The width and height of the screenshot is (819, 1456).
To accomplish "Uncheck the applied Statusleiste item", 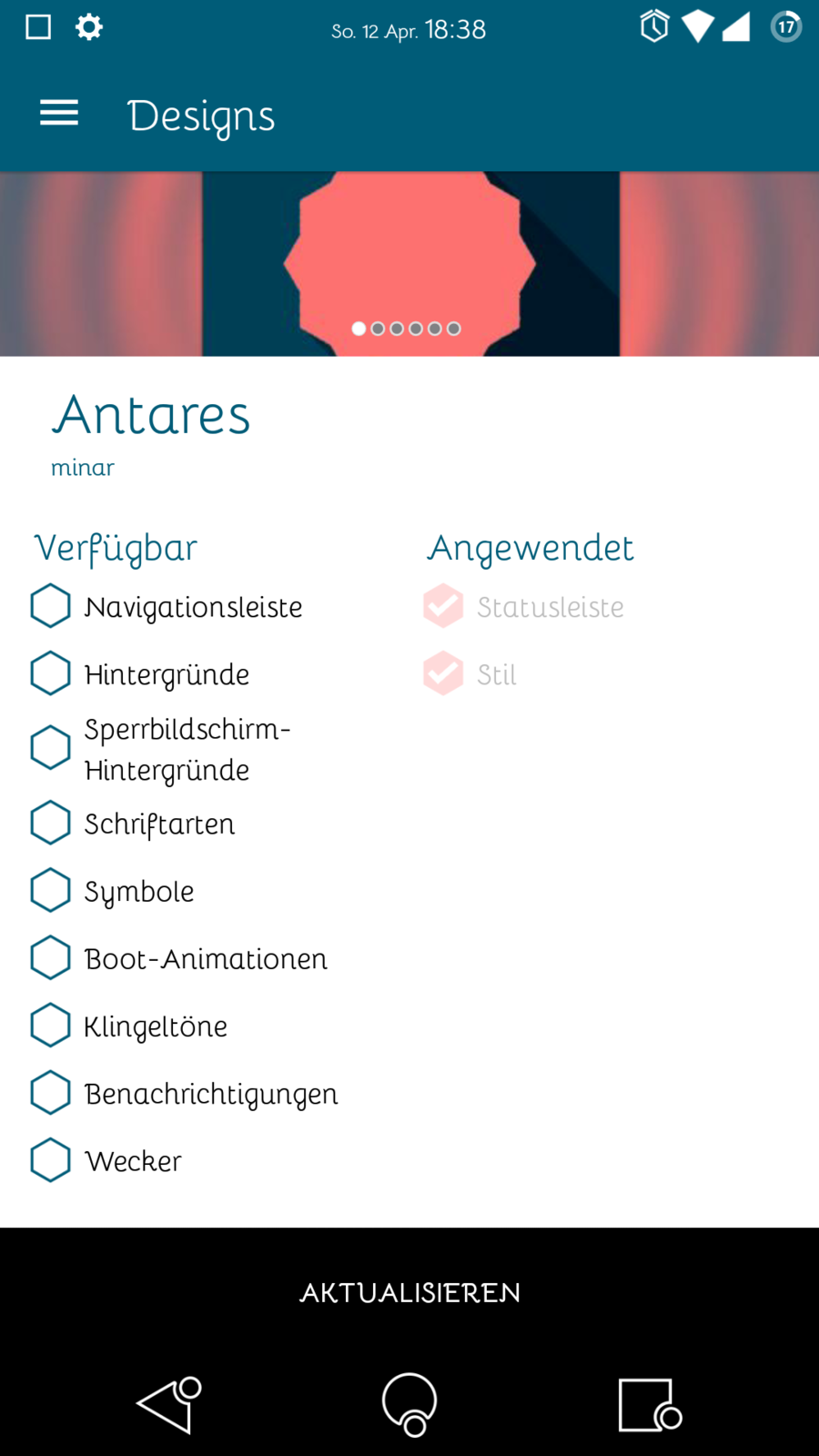I will [443, 606].
